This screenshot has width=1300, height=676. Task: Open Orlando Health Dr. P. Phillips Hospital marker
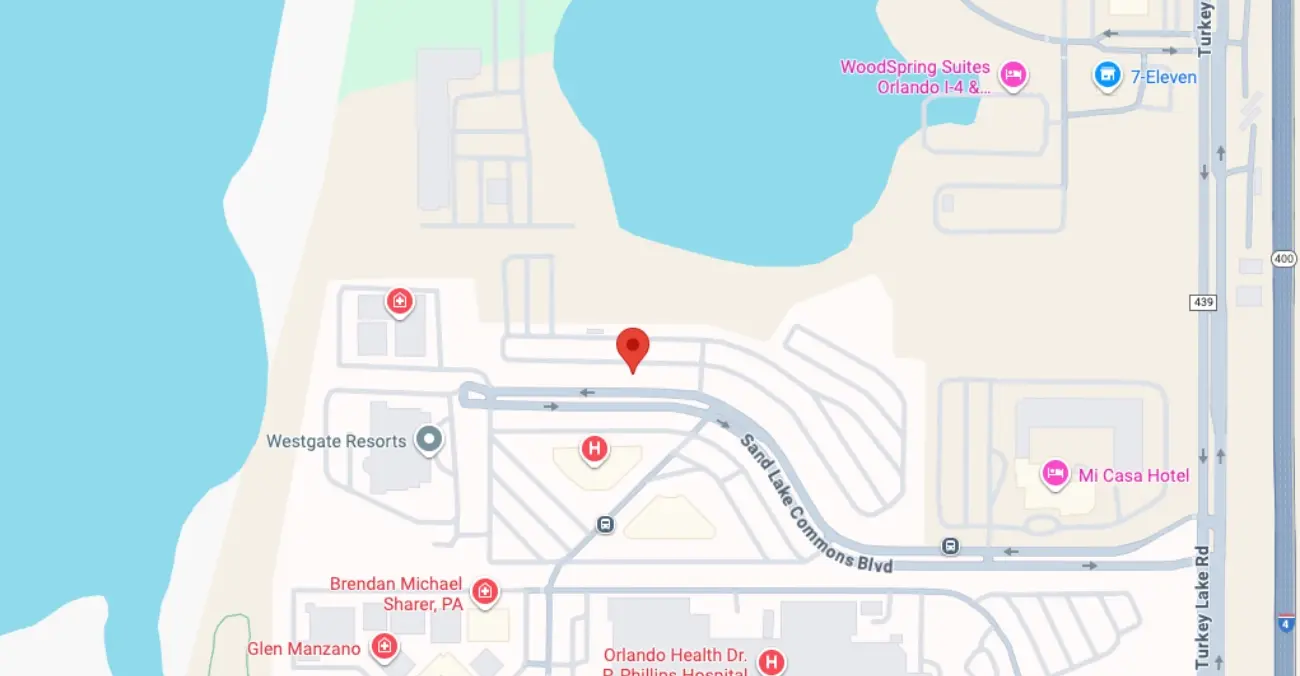click(x=770, y=661)
